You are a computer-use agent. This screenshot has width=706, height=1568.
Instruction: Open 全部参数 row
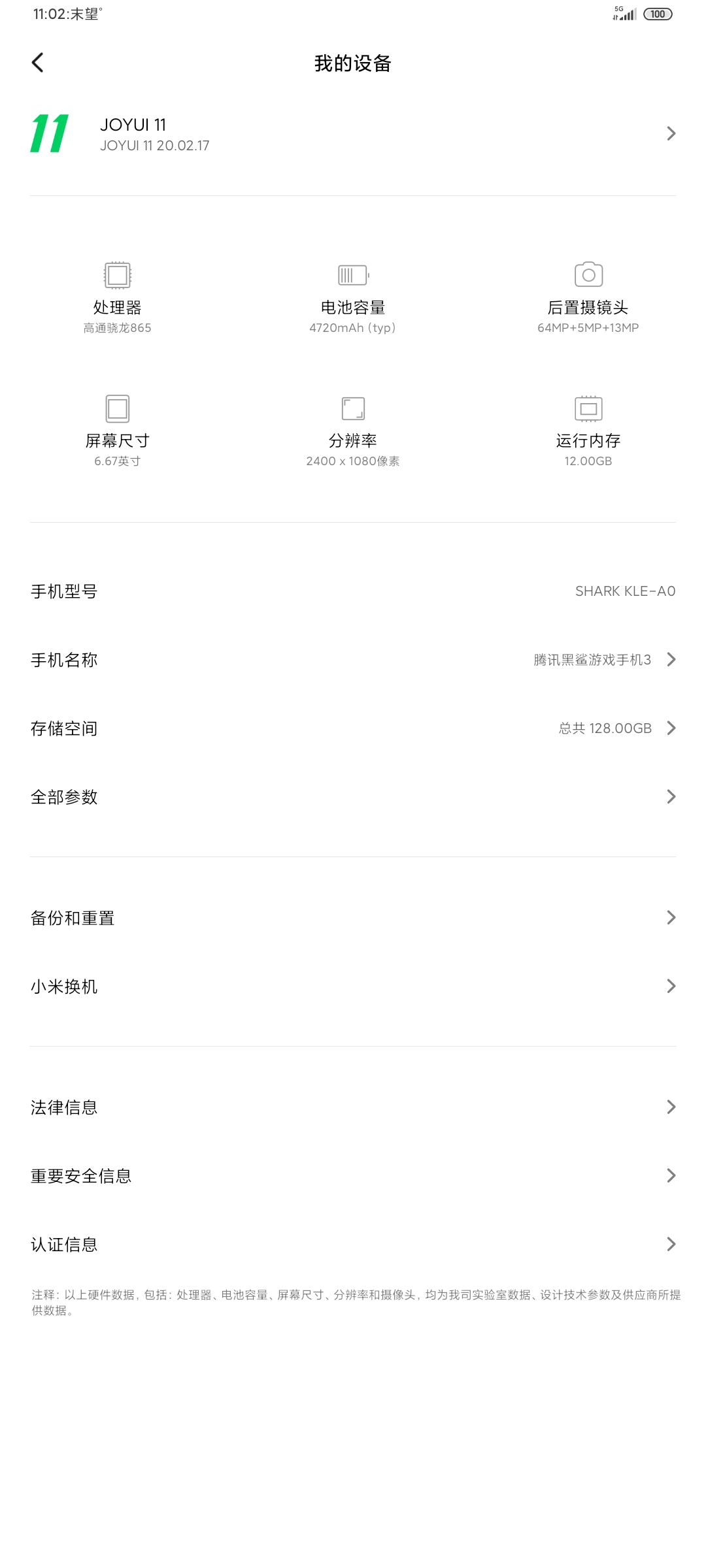coord(353,797)
